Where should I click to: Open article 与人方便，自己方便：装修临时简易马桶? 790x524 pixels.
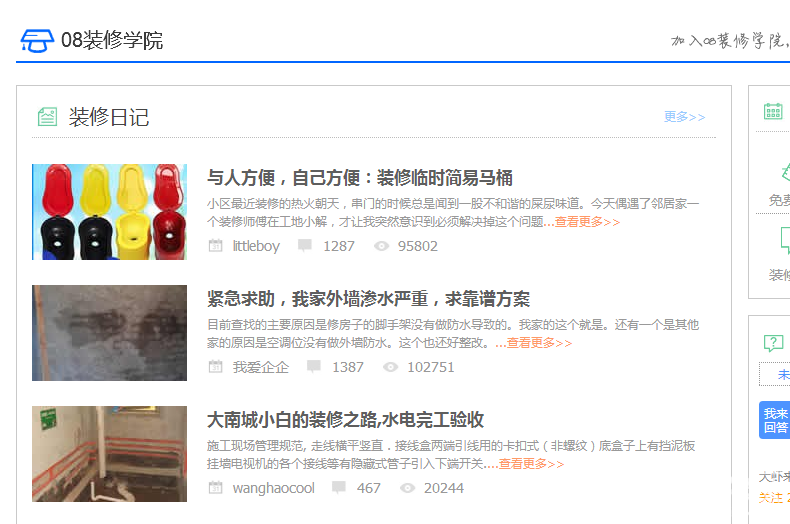[359, 178]
